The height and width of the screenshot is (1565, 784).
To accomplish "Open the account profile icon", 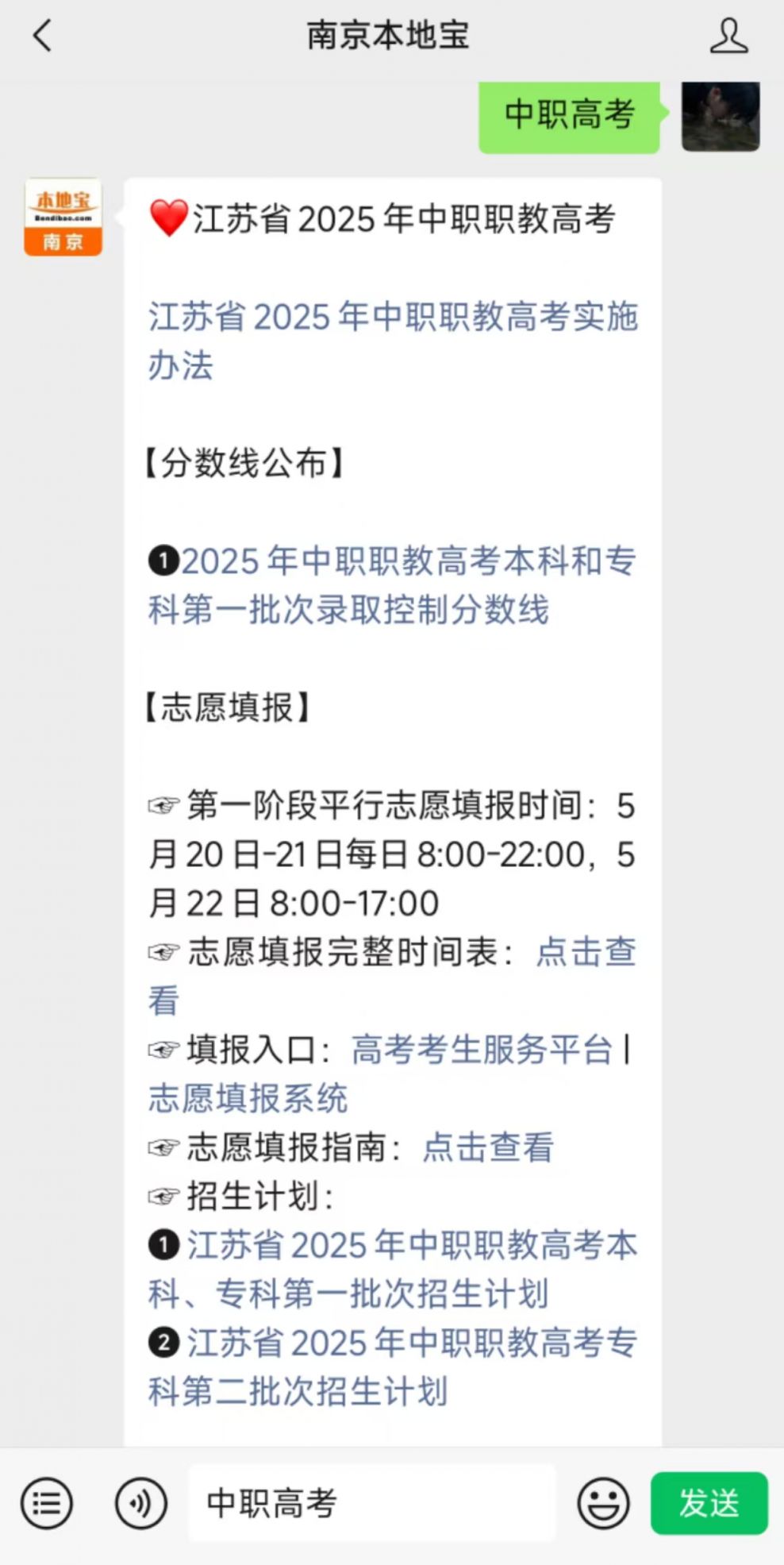I will click(728, 37).
